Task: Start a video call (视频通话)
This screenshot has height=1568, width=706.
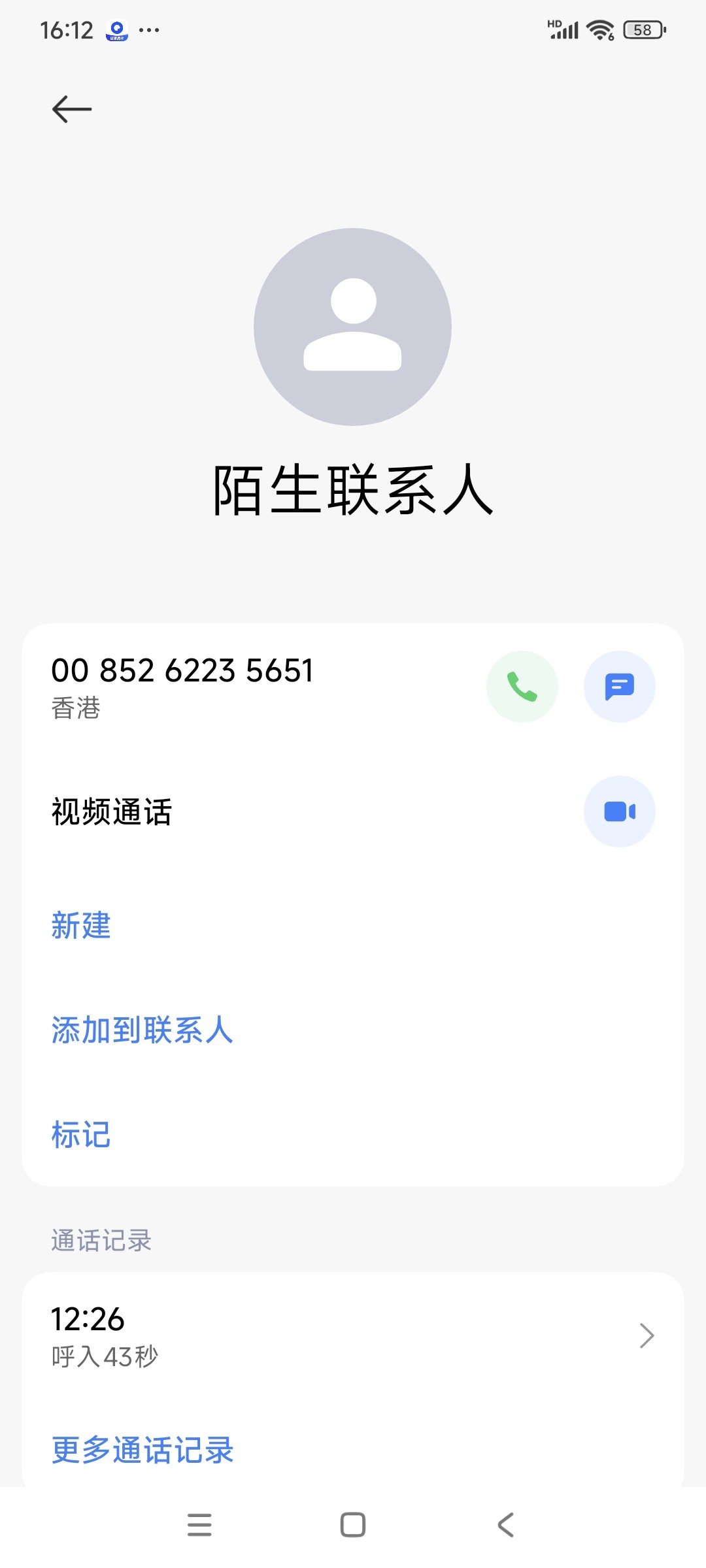Action: (619, 811)
